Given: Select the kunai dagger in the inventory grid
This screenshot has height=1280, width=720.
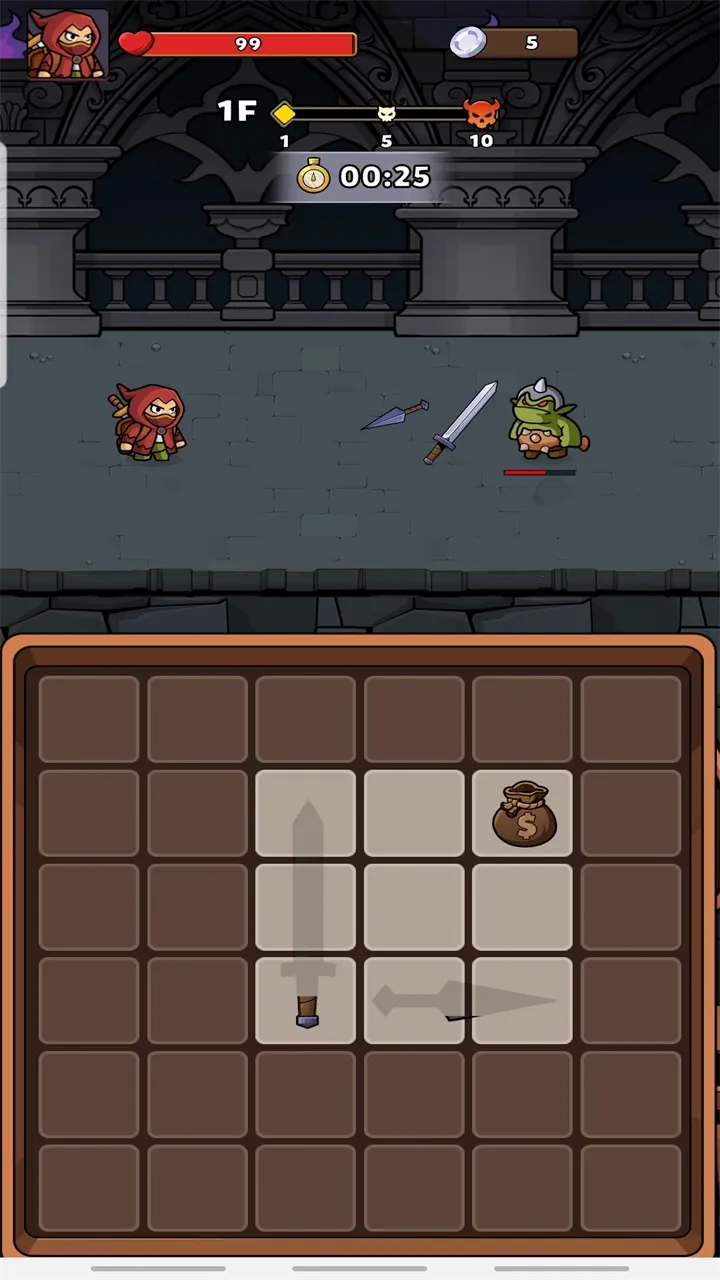Looking at the screenshot, I should [x=465, y=1000].
